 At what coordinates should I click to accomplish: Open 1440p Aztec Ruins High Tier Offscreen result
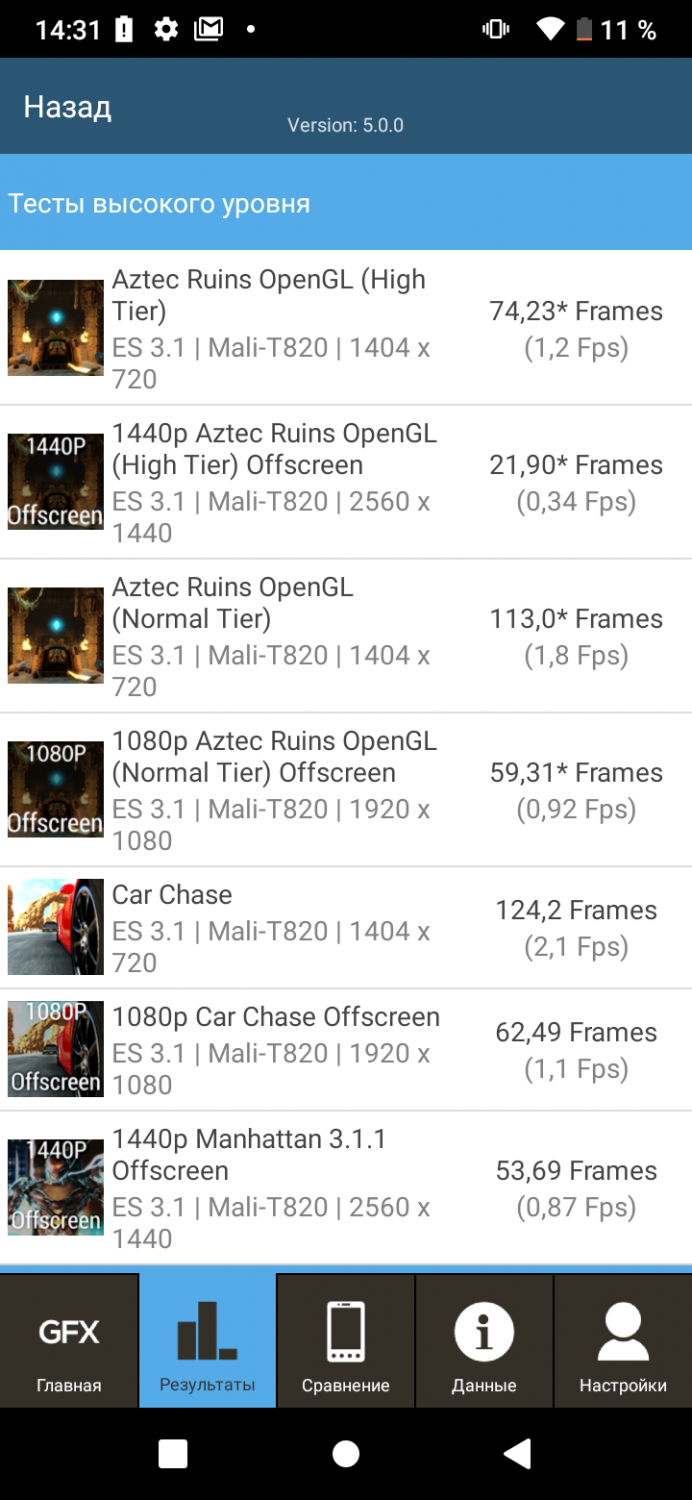click(x=346, y=482)
